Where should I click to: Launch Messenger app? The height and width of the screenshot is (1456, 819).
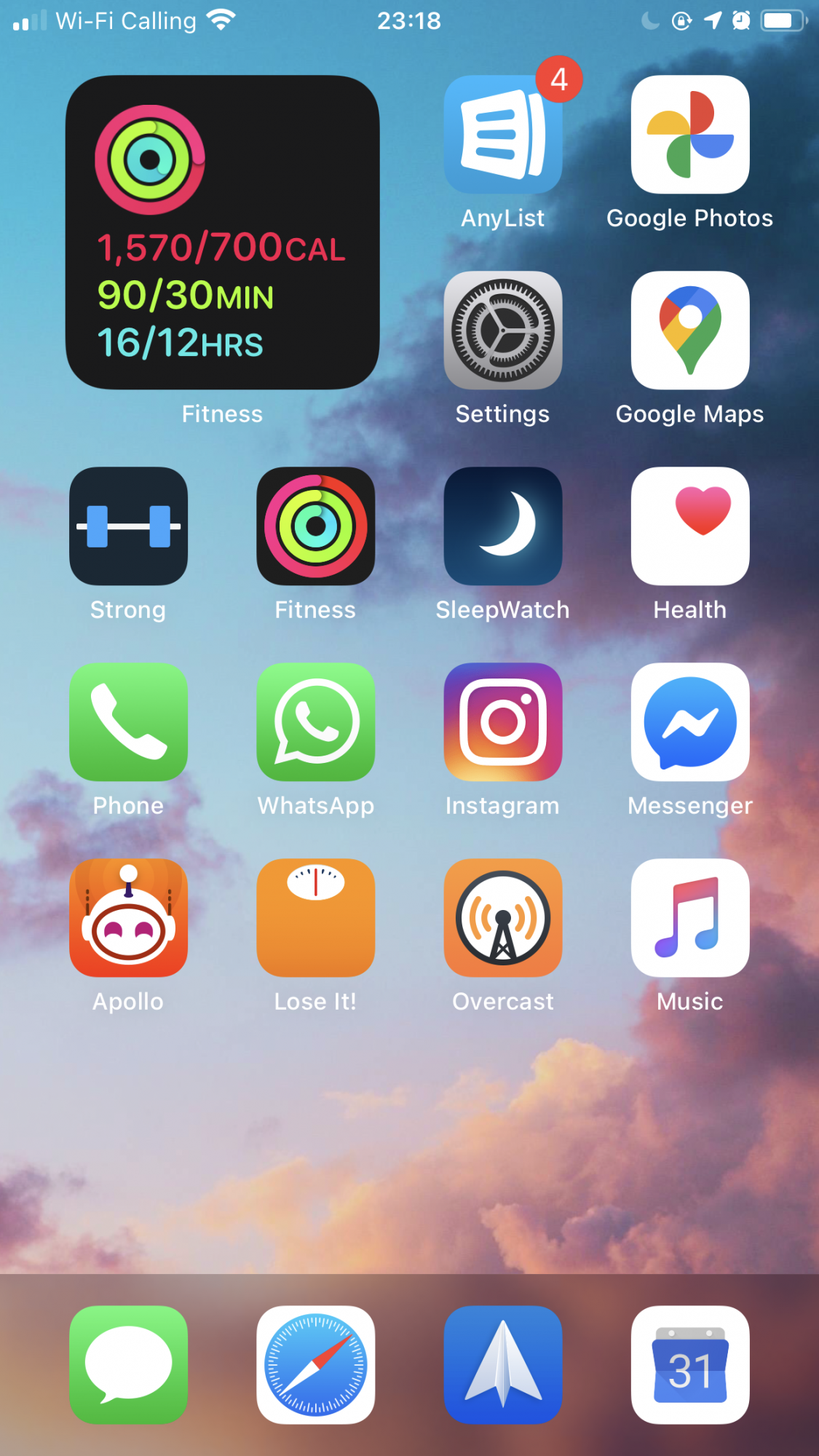[689, 722]
